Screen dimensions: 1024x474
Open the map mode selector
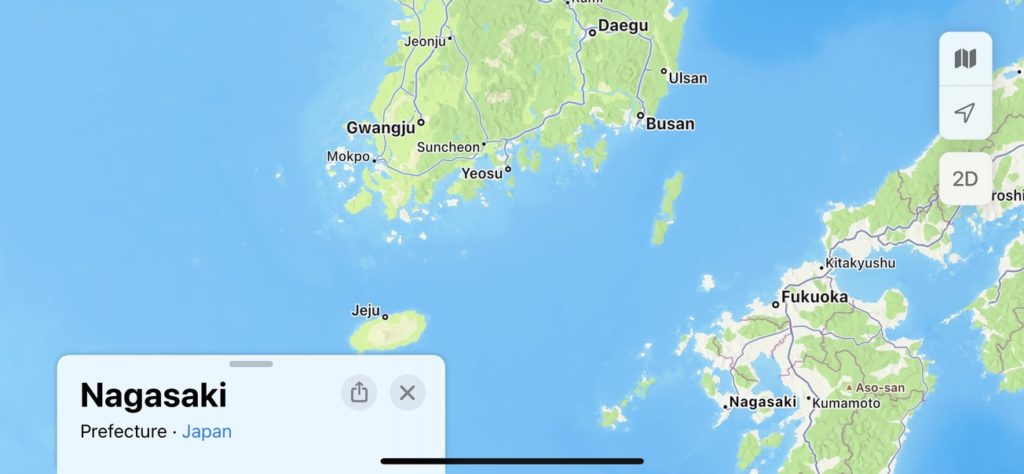[965, 59]
